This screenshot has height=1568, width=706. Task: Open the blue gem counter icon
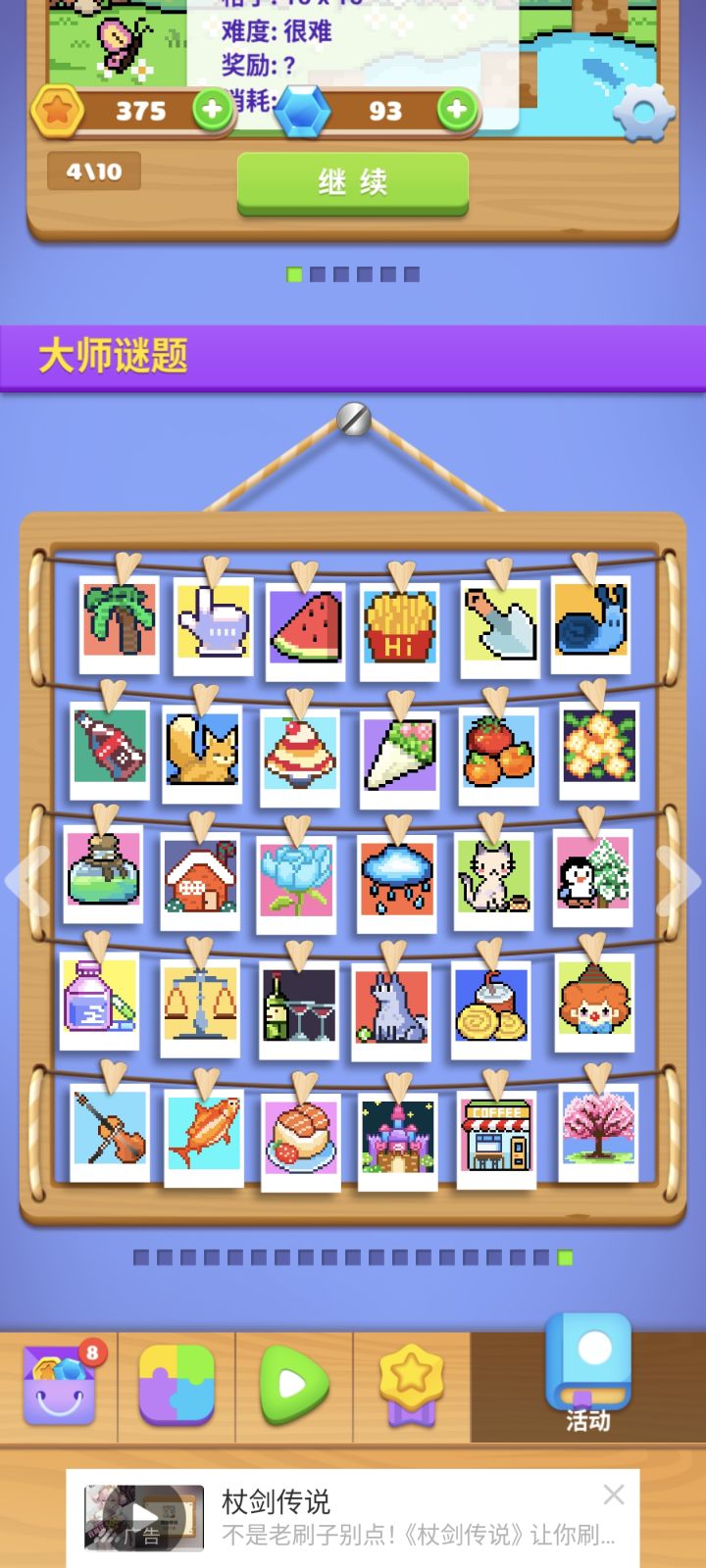tap(304, 111)
